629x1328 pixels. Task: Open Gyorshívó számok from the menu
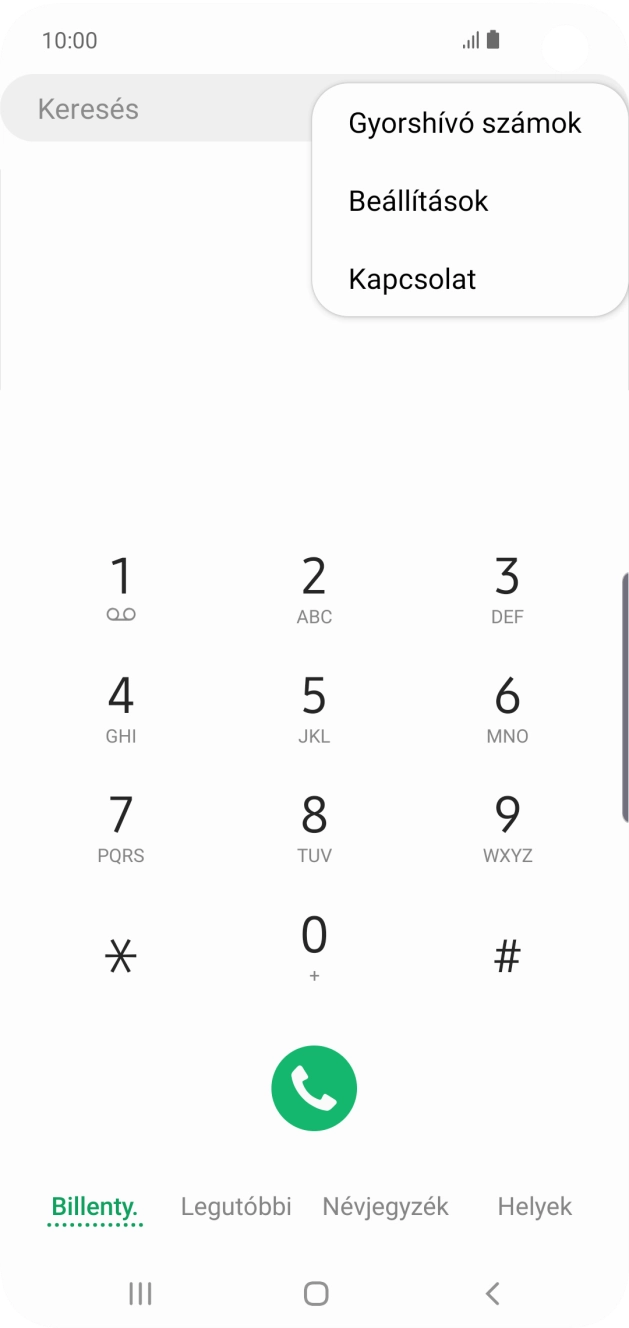[464, 124]
